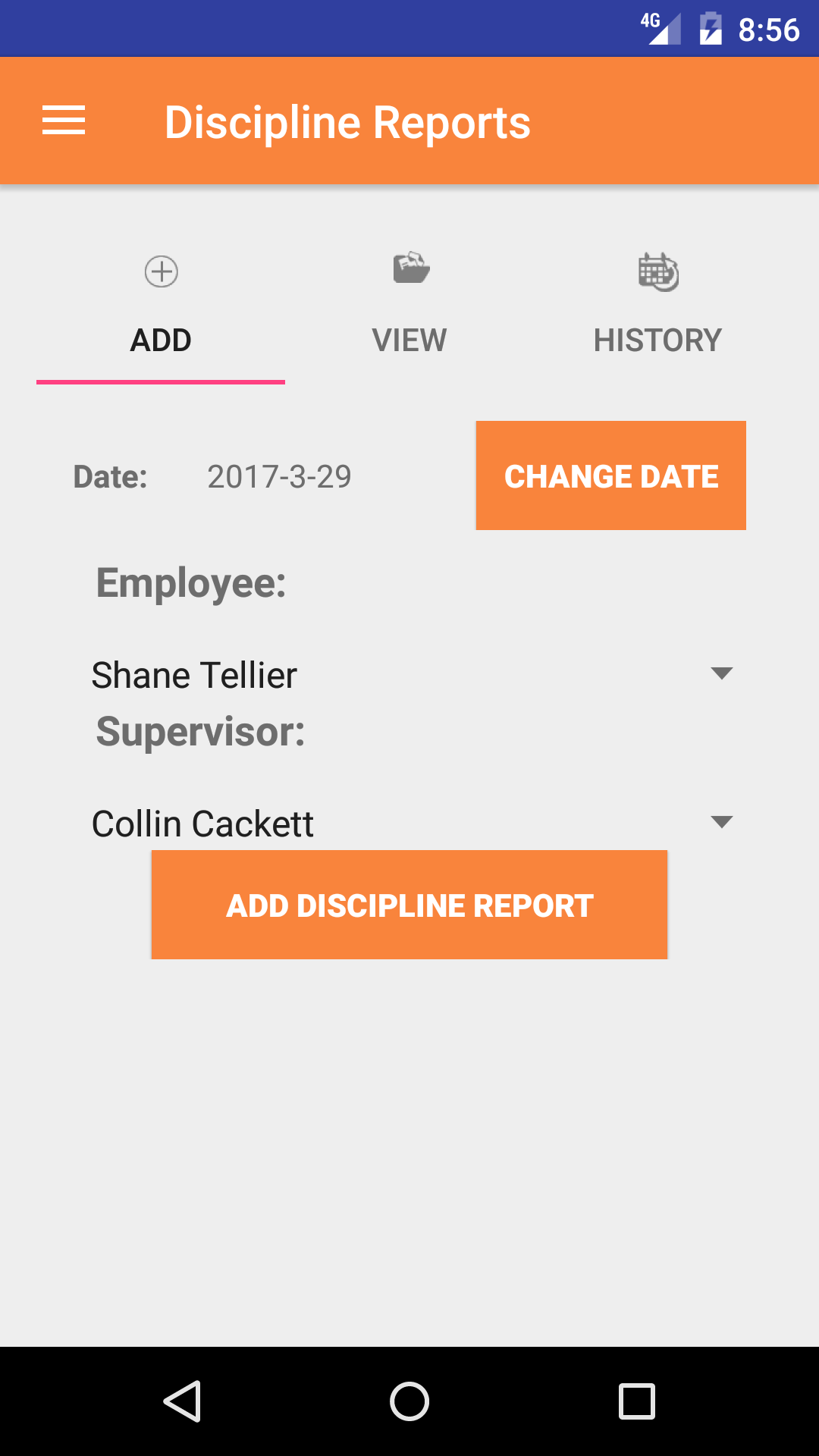Expand the Supervisor dropdown showing Collin Cackett
819x1456 pixels.
coord(409,824)
